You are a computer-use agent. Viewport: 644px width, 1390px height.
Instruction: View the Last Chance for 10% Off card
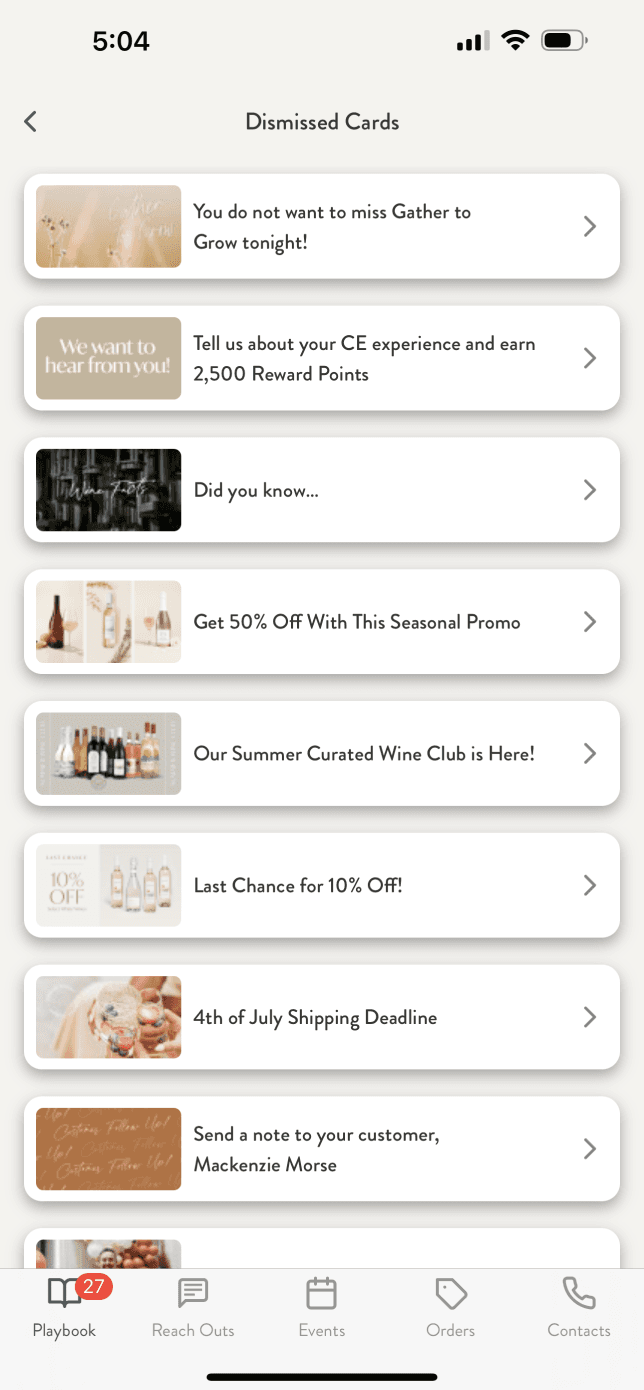click(322, 886)
